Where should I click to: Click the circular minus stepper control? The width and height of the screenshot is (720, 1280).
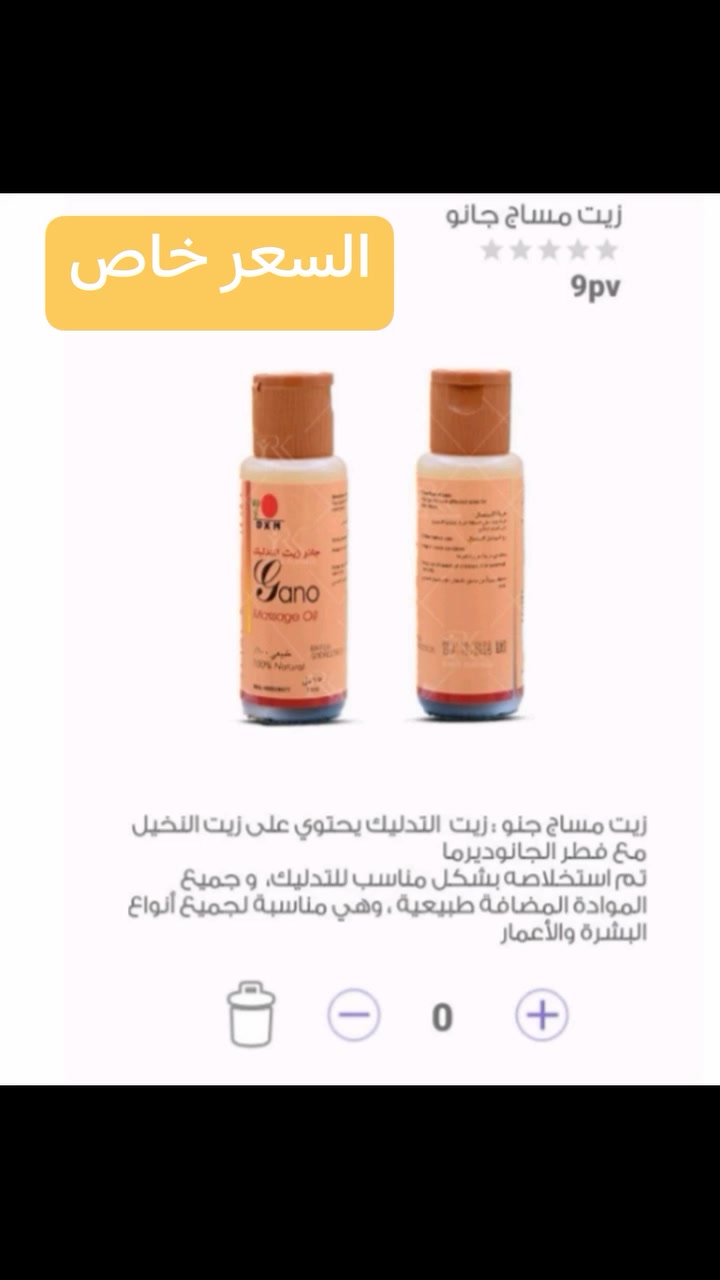(x=351, y=1014)
